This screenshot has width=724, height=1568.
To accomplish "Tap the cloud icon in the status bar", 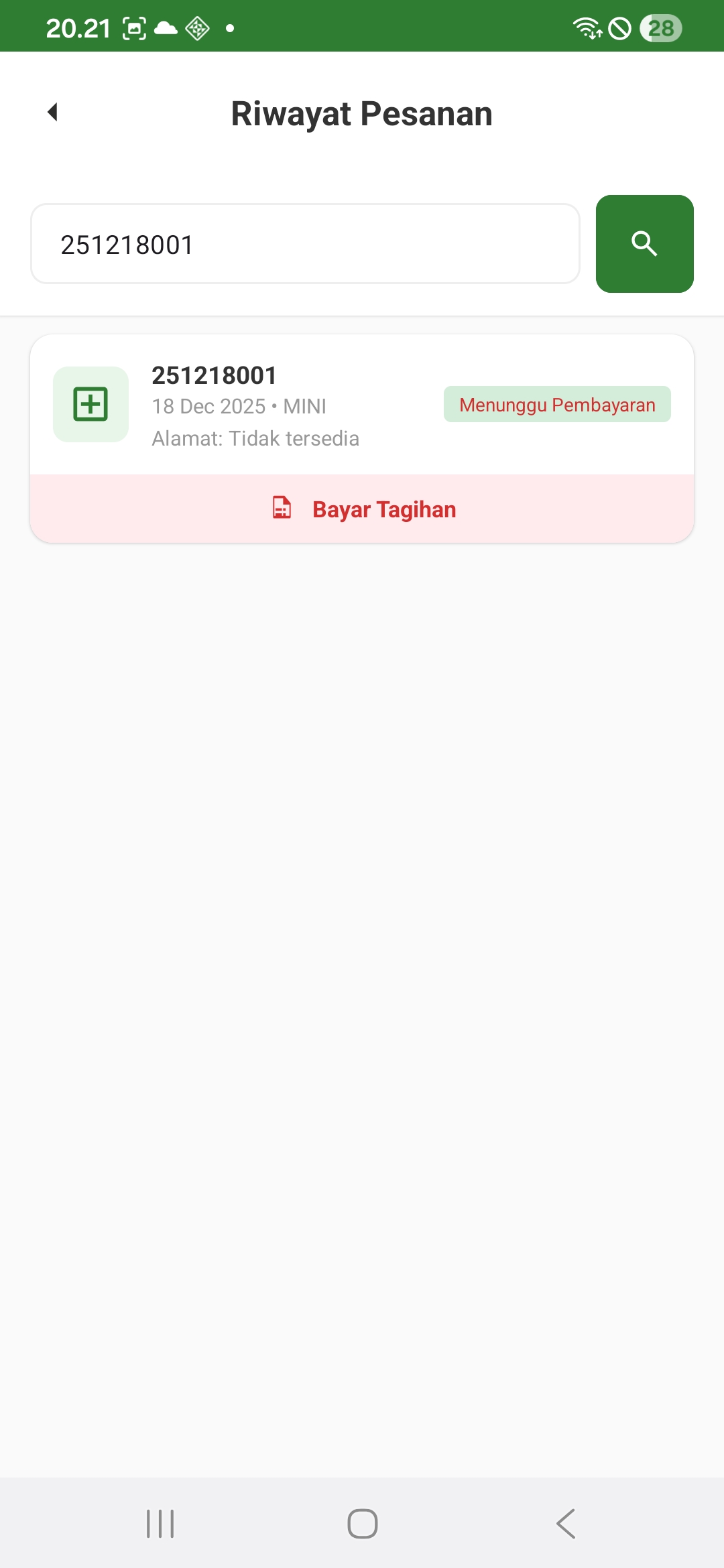I will (164, 28).
